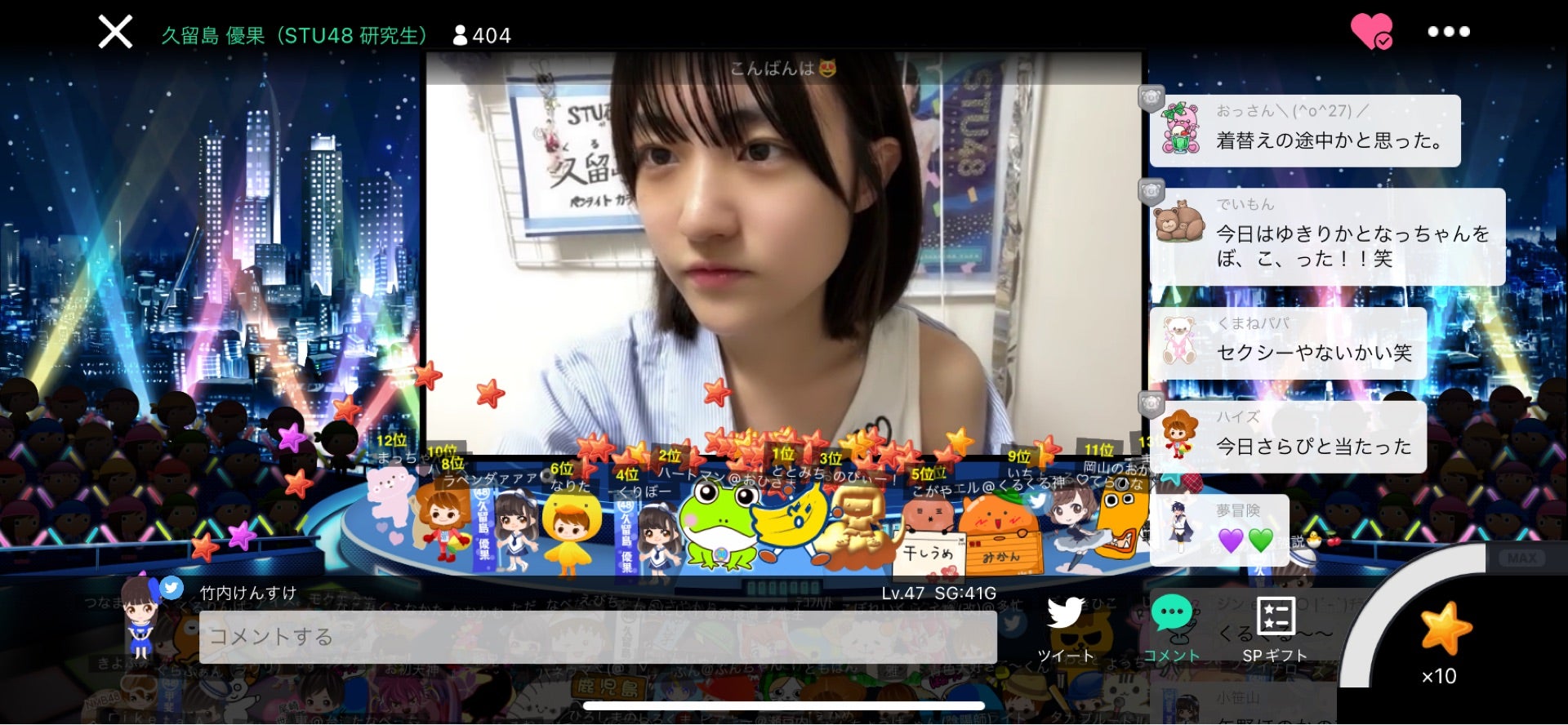The height and width of the screenshot is (725, 1568).
Task: Close the live stream room
Action: [x=115, y=33]
